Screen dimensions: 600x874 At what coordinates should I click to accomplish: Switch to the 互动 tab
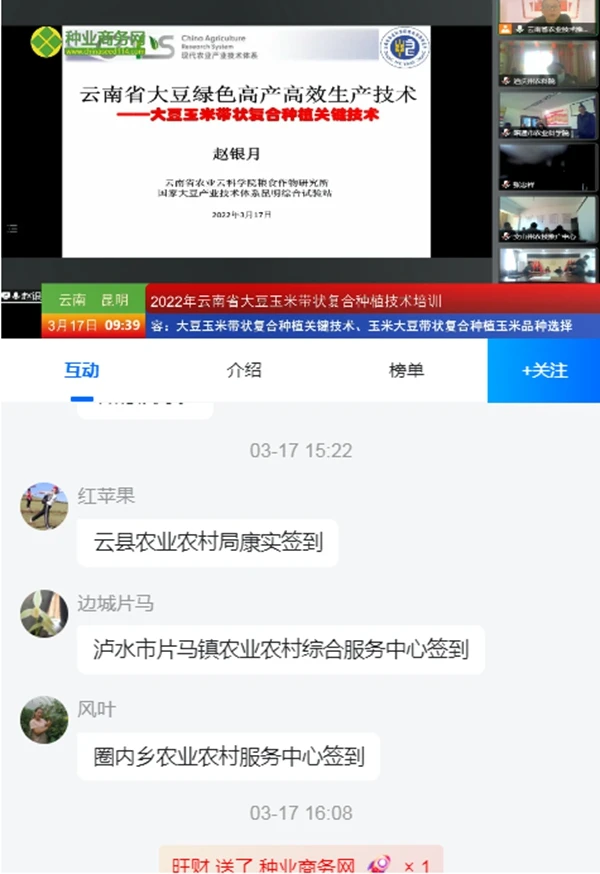tap(82, 370)
